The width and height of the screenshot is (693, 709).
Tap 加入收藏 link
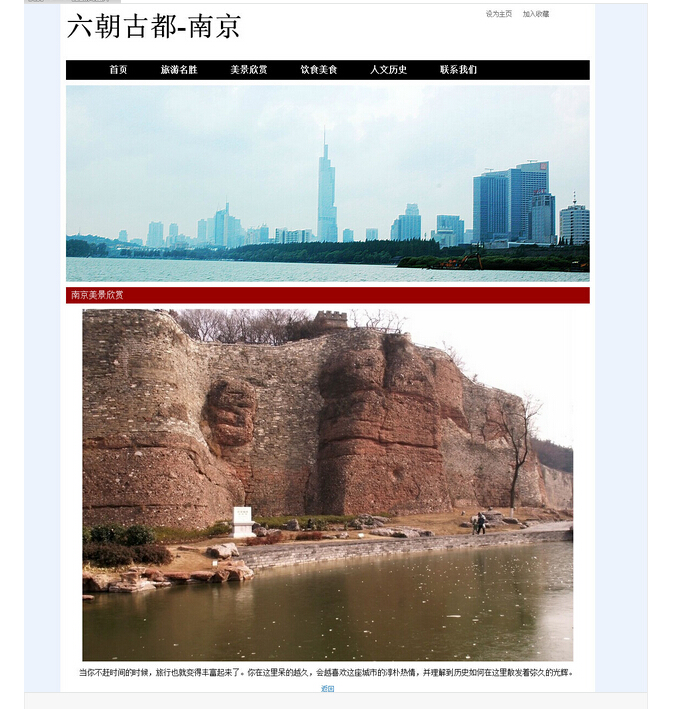coord(536,14)
